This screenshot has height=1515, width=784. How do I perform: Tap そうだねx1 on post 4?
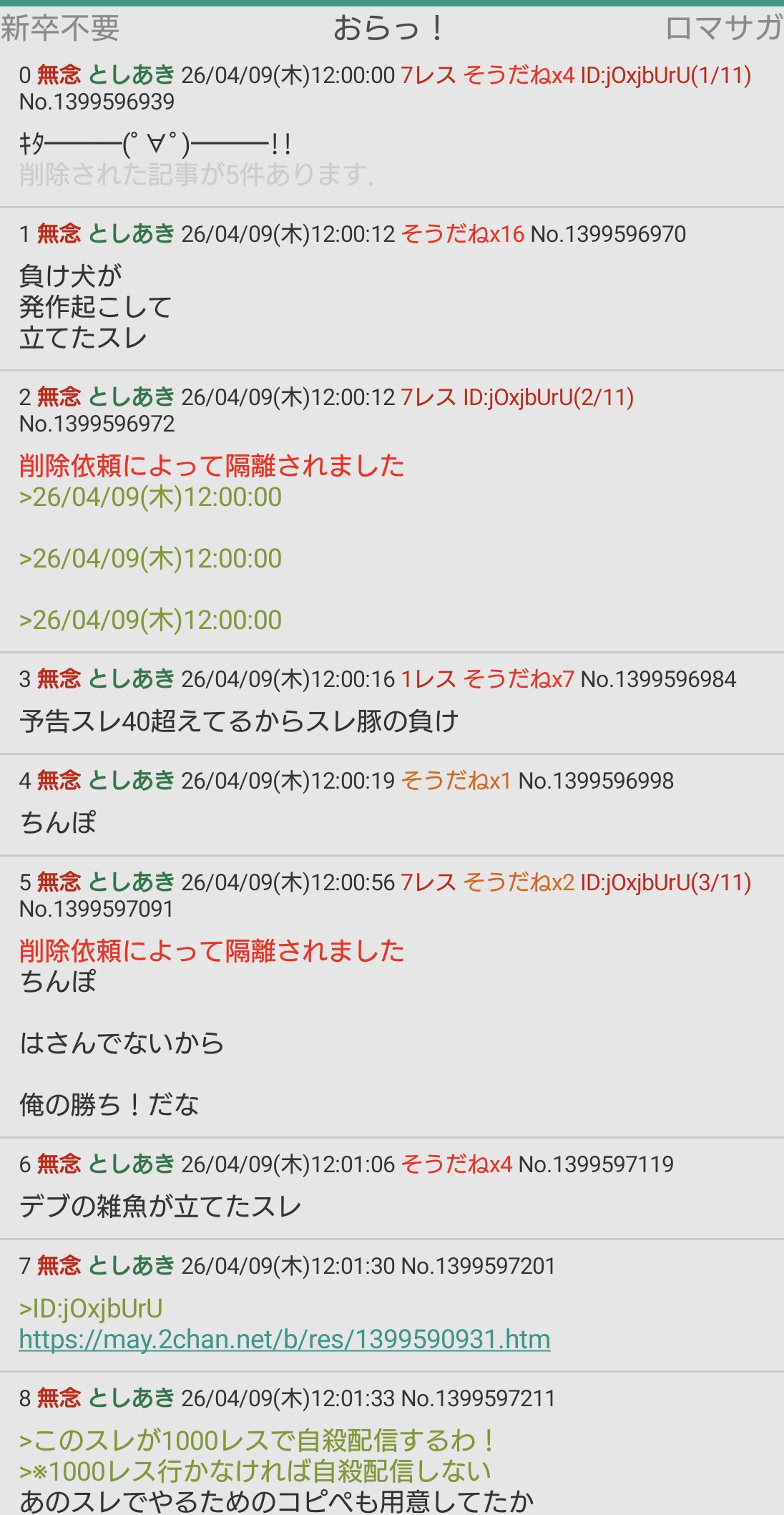(456, 781)
